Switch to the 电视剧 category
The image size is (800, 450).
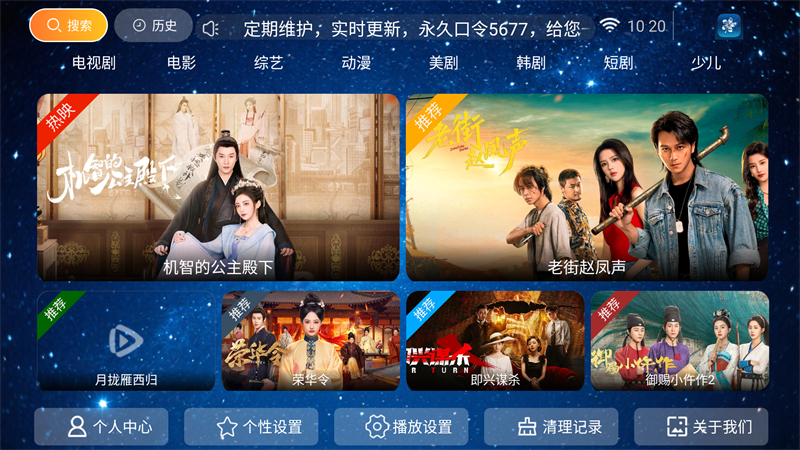(x=94, y=63)
